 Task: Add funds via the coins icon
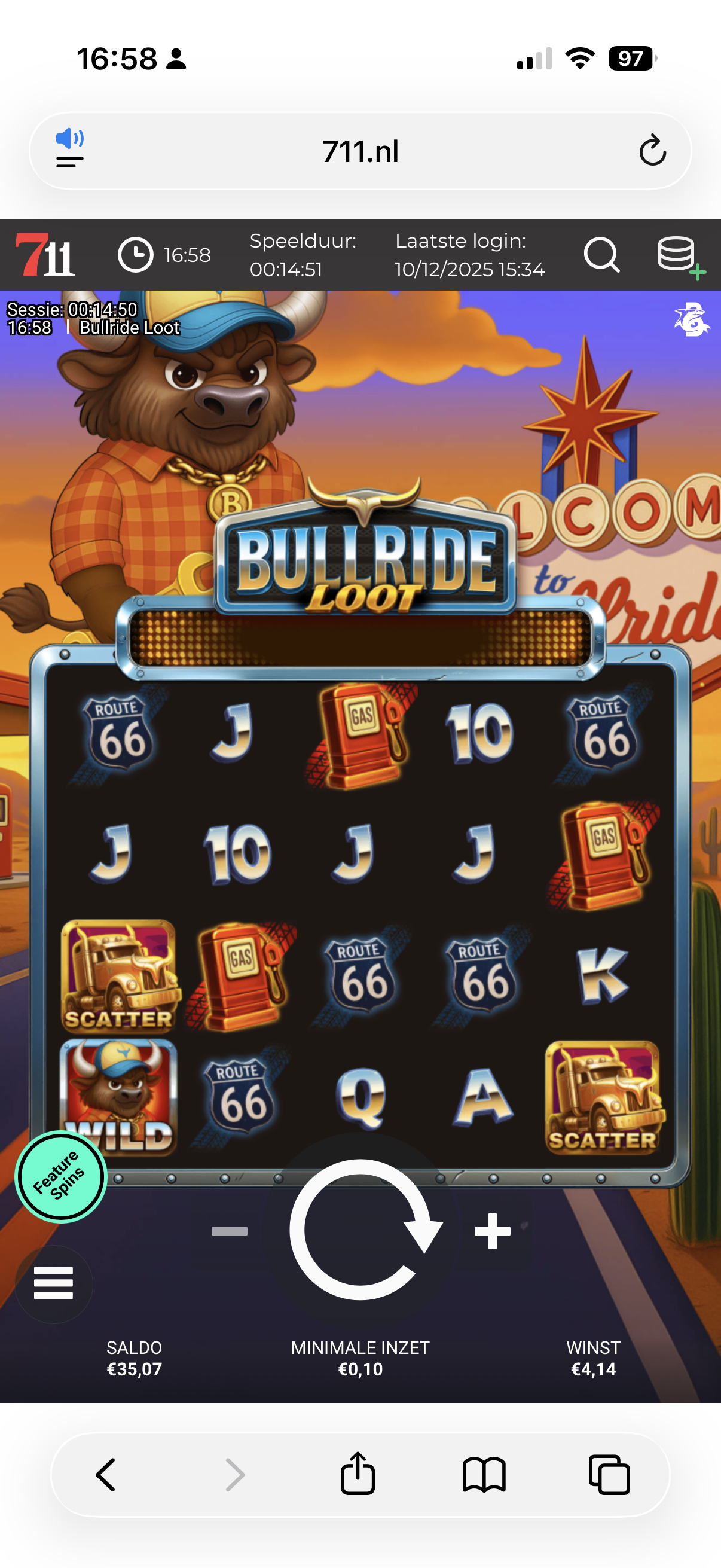680,256
